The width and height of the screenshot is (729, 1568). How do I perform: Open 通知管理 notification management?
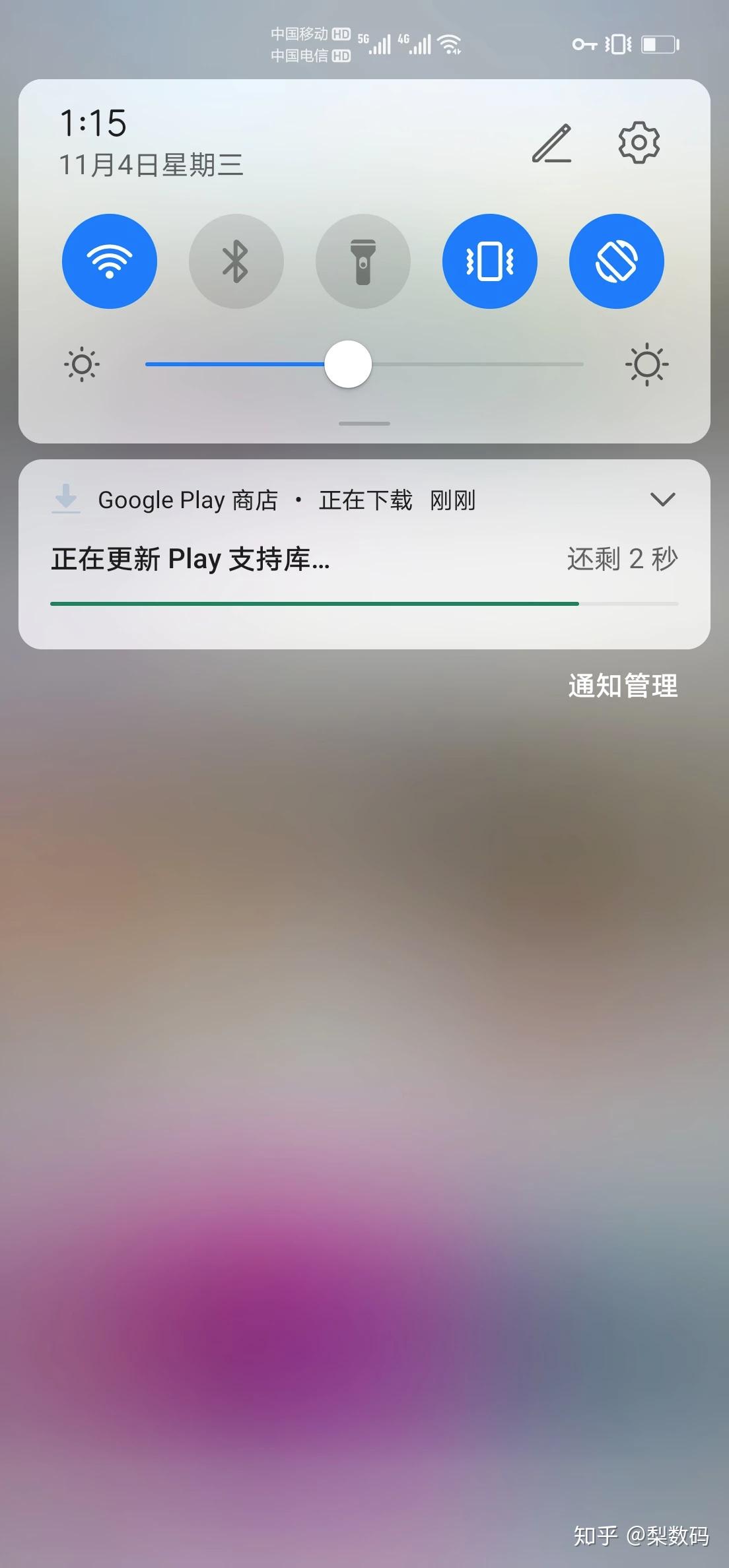point(623,686)
